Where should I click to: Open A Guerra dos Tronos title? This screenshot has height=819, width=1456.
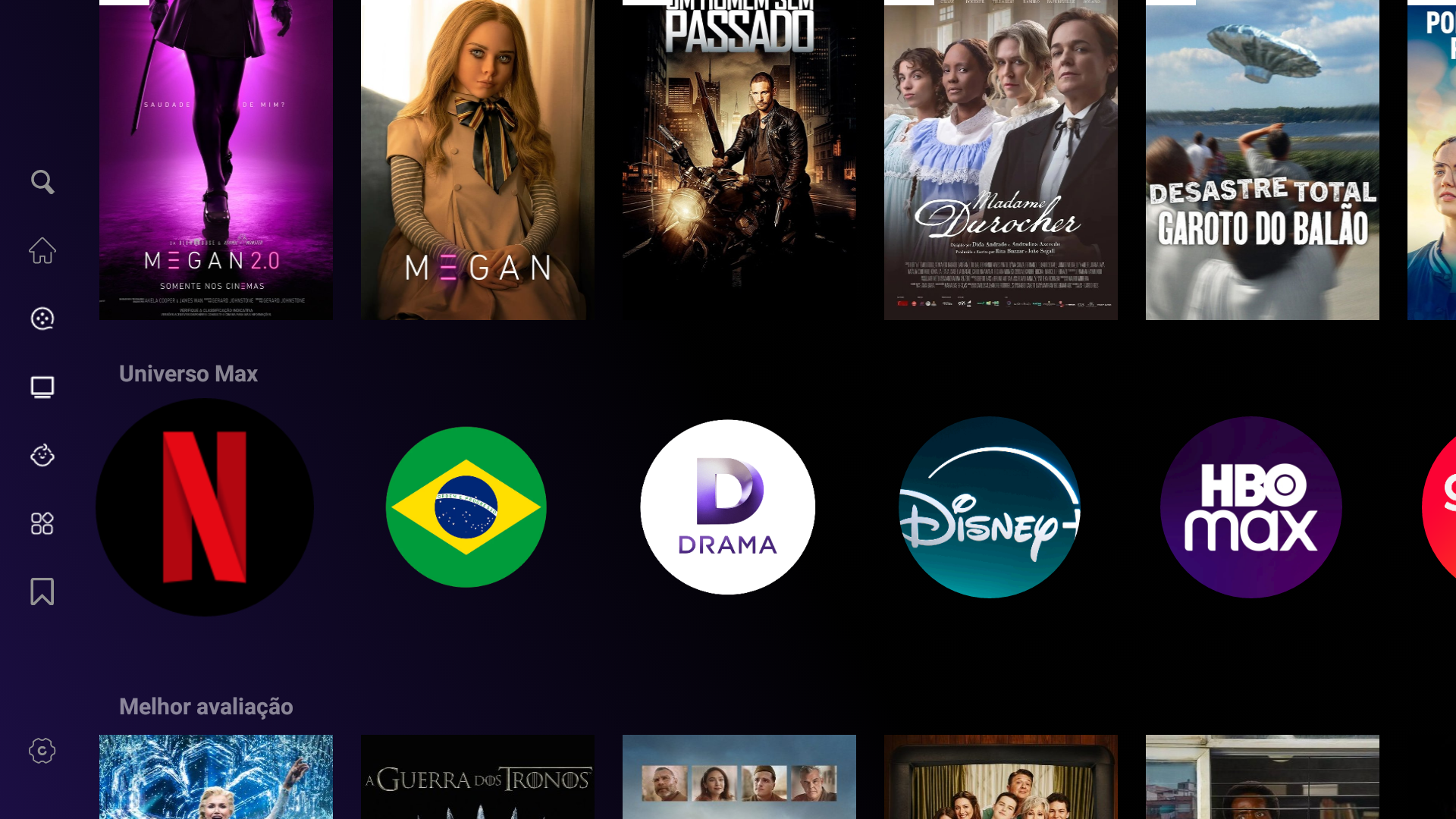[x=478, y=777]
